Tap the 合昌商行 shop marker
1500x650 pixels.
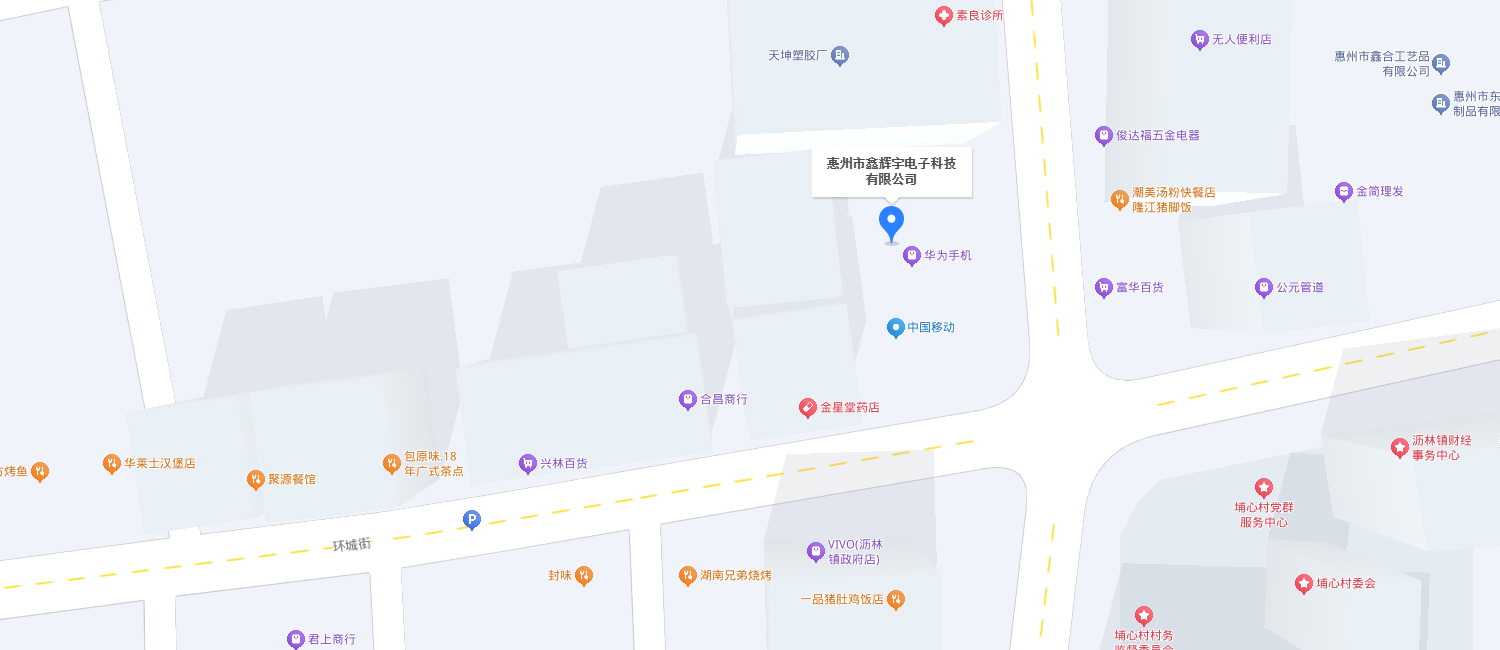click(x=688, y=400)
